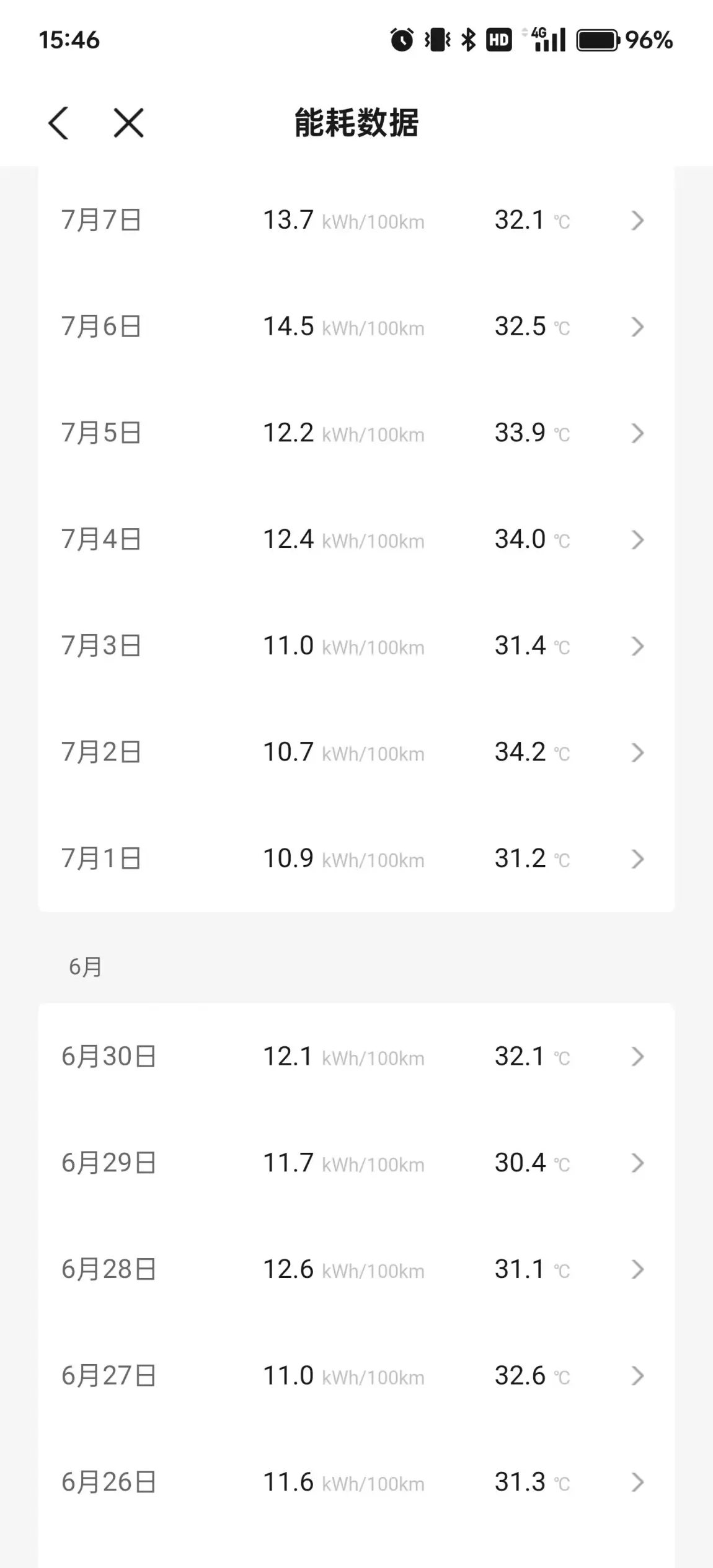View the 7月2日 consumption details
The image size is (713, 1568).
click(x=356, y=752)
